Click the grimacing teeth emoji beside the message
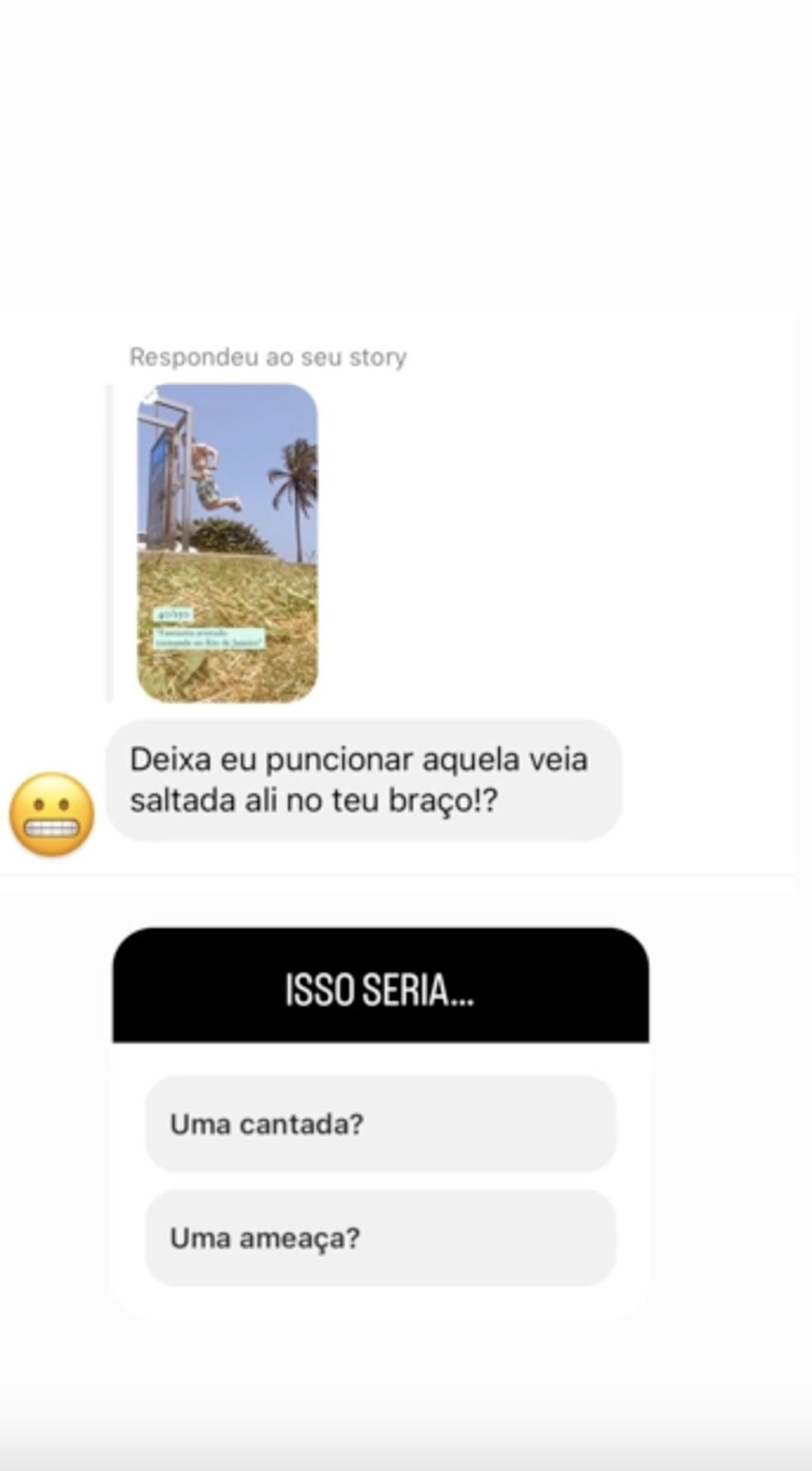This screenshot has width=812, height=1471. point(51,809)
